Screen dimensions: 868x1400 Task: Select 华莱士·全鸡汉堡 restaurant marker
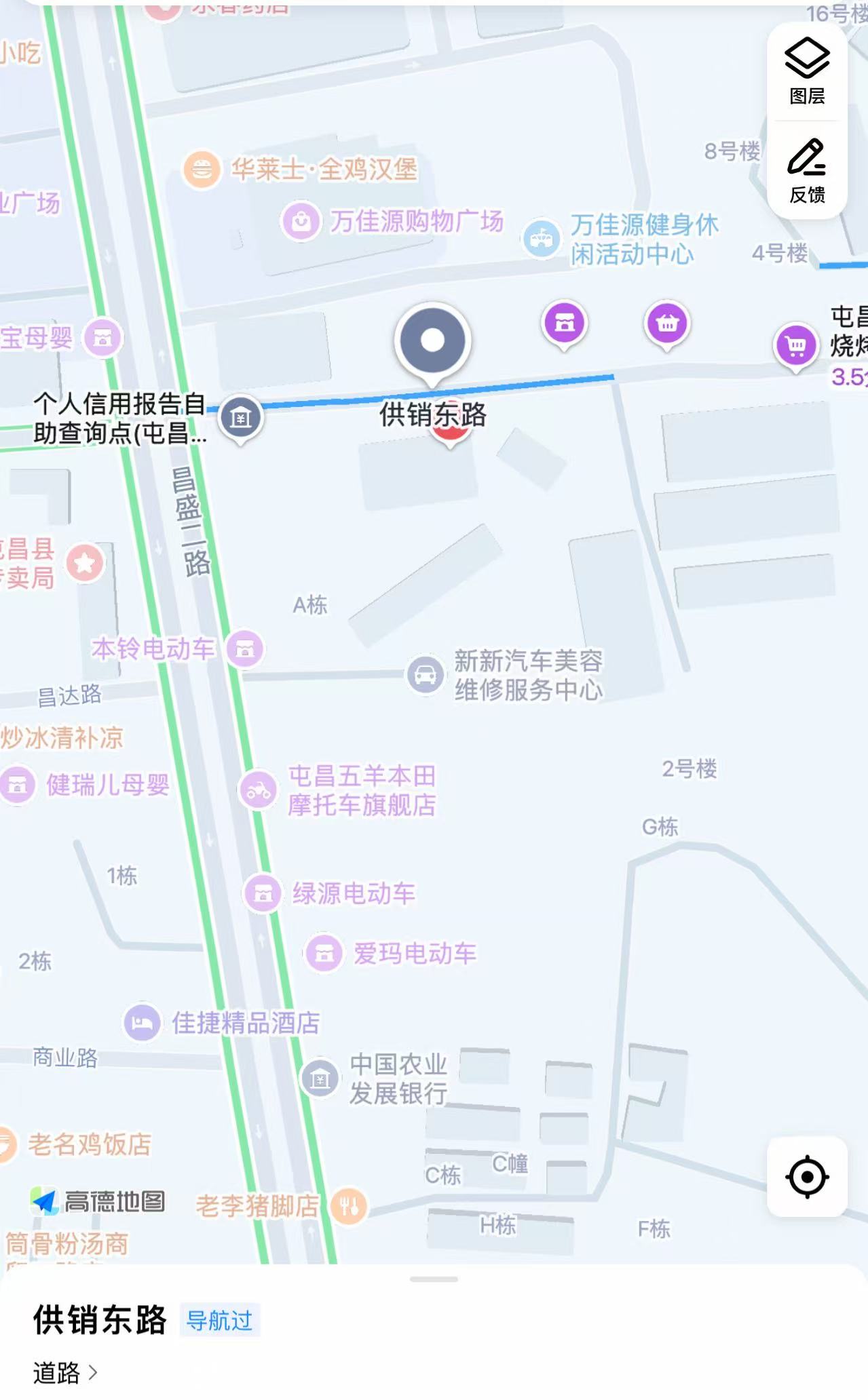[202, 169]
